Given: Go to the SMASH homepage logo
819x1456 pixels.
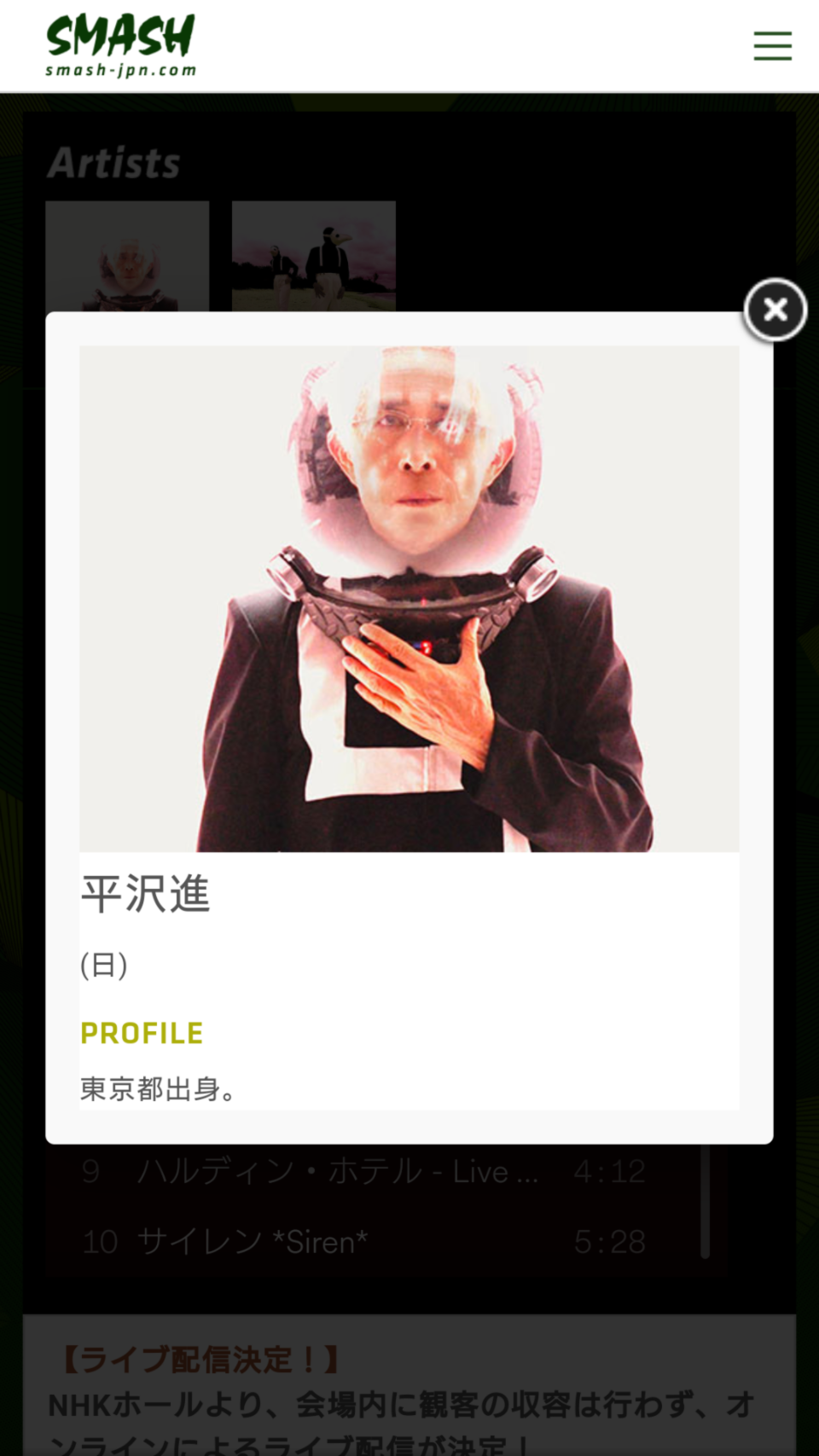Looking at the screenshot, I should 120,46.
